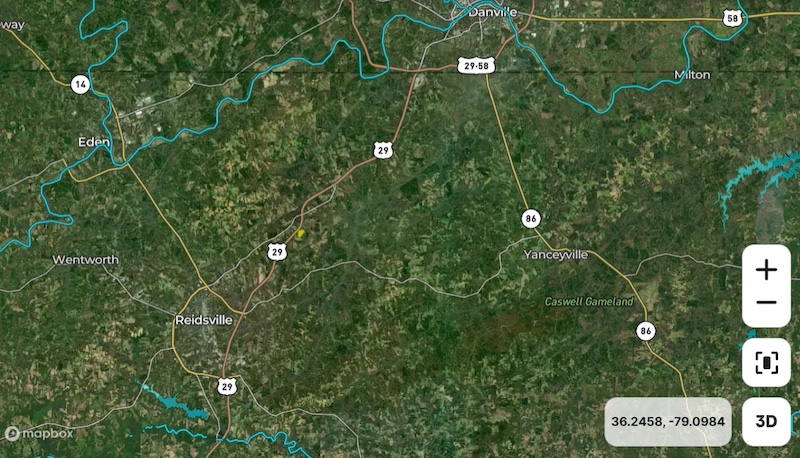The width and height of the screenshot is (800, 458).
Task: Zoom in on the map
Action: 766,269
